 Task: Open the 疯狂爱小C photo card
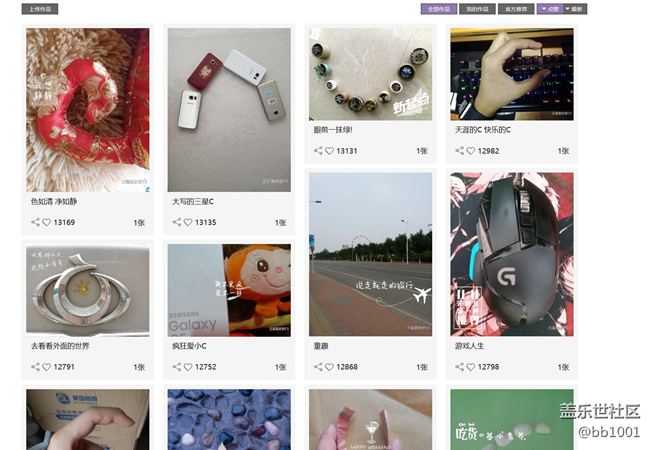click(229, 290)
